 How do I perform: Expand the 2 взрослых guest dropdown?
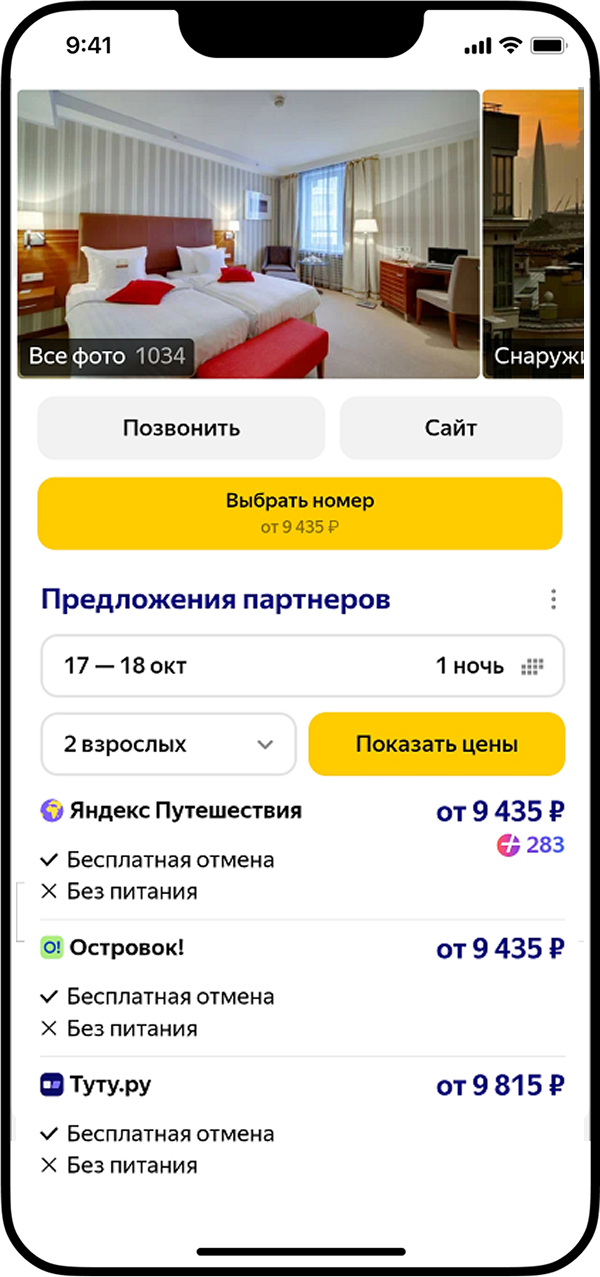point(168,744)
